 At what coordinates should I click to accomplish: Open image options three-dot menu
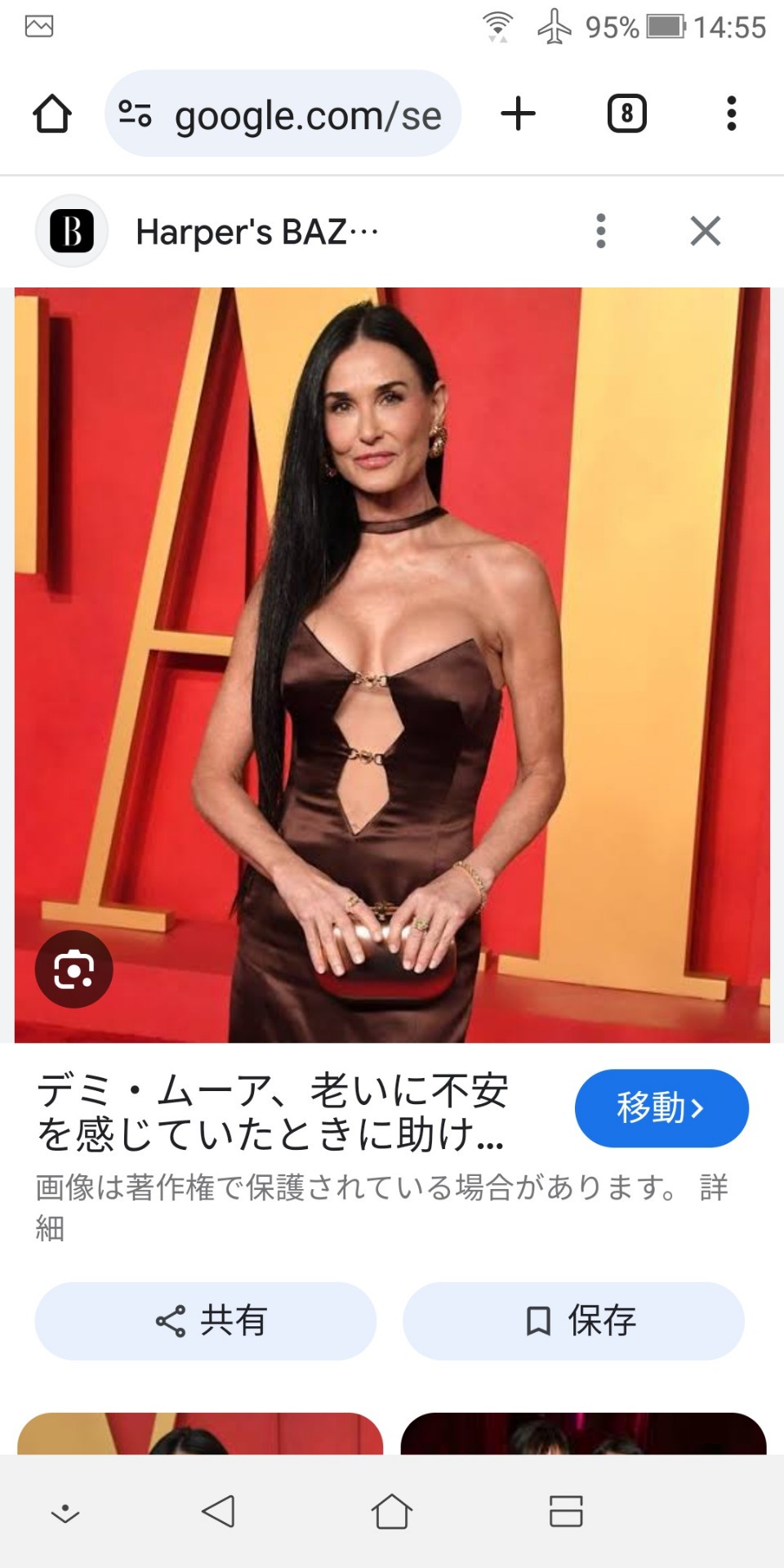[x=601, y=231]
